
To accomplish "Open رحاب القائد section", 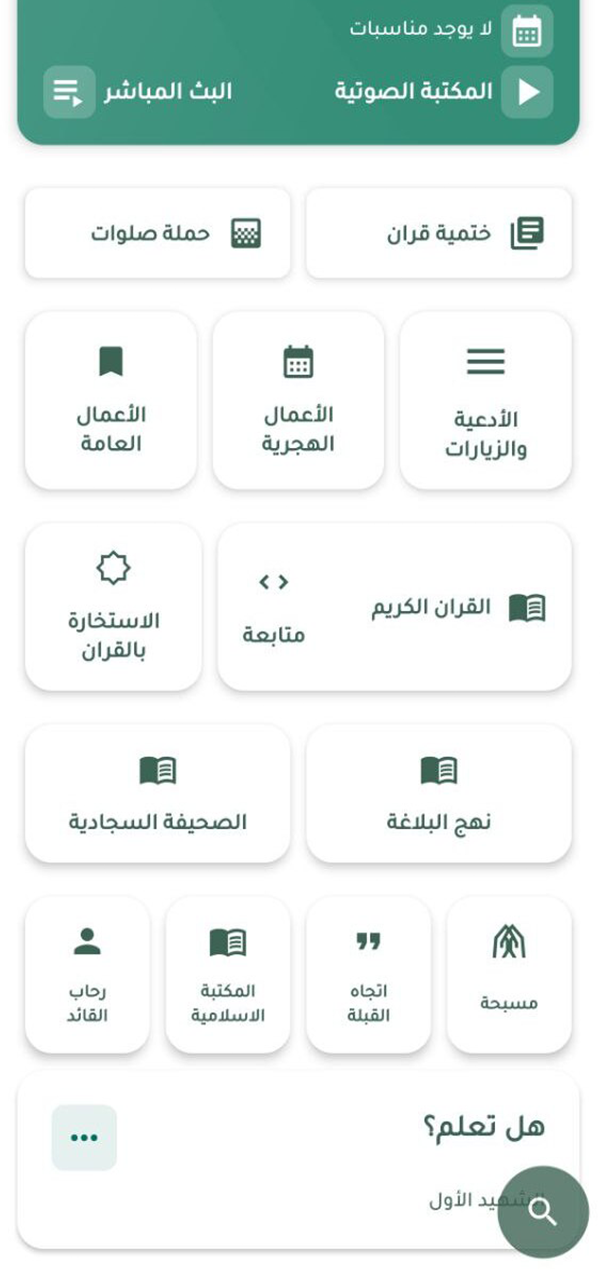I will (x=87, y=974).
